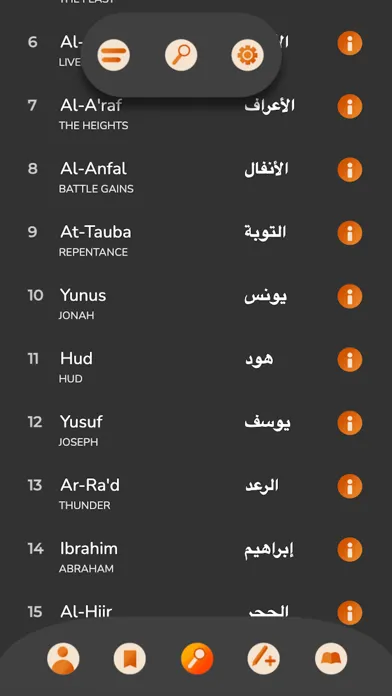Show info for surah Hud

click(350, 360)
